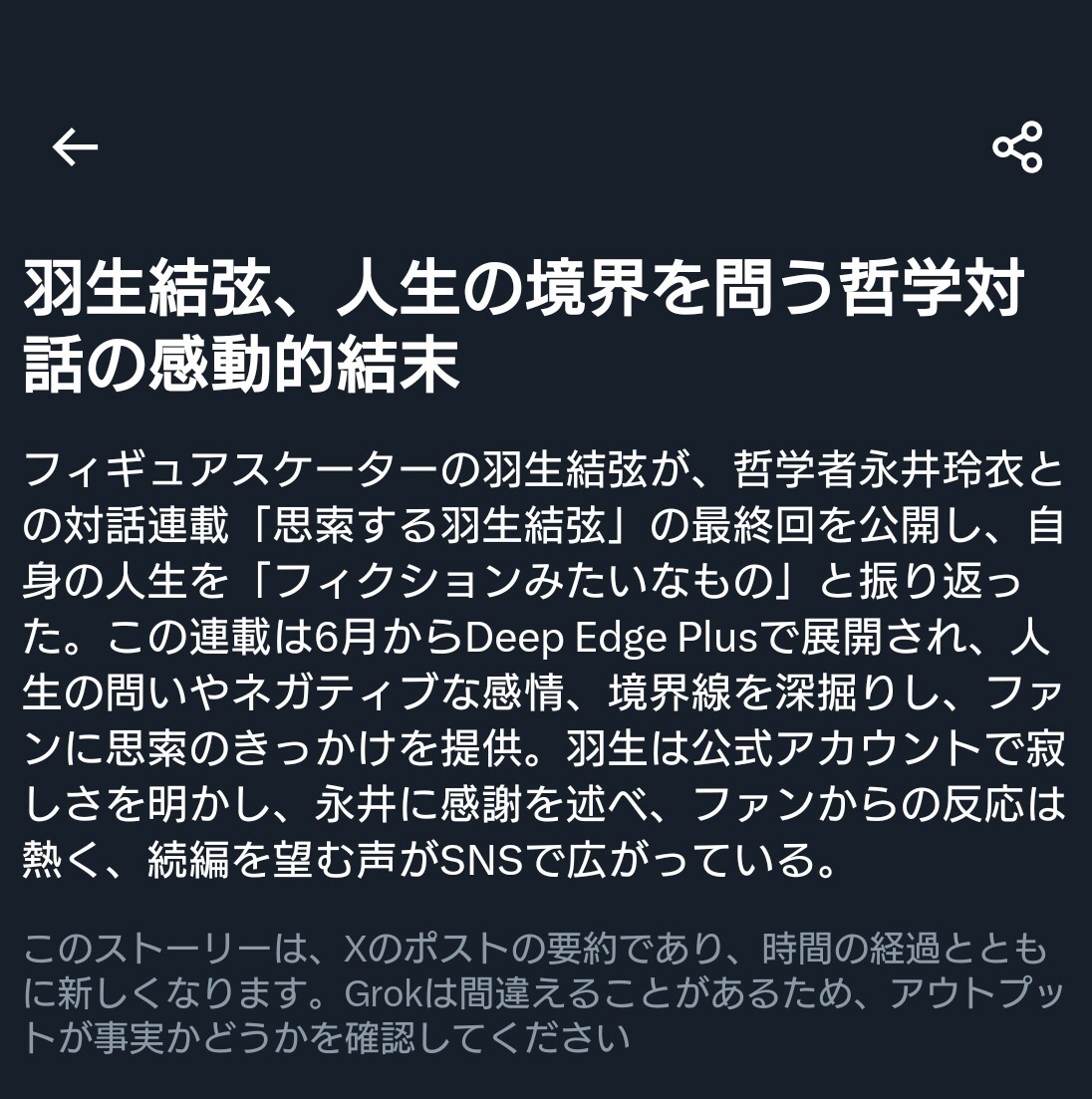Screen dimensions: 1092x1099
Task: Go back using the arrow icon
Action: coord(76,148)
